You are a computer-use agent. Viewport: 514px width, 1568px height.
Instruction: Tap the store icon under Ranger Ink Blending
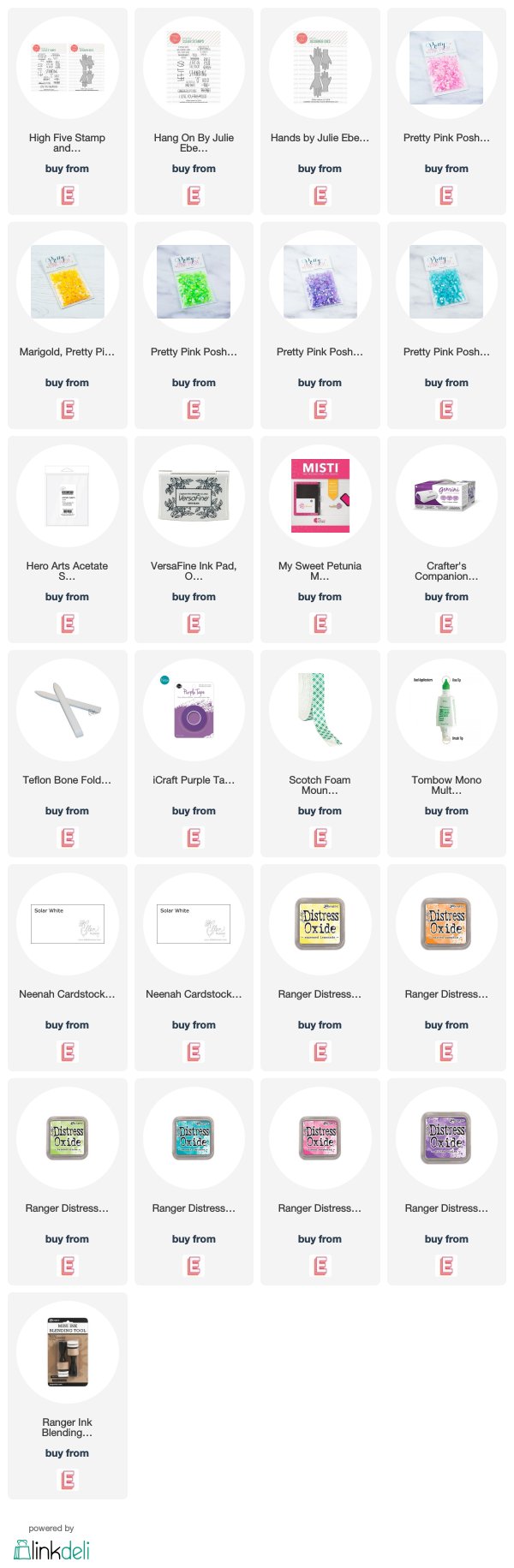tap(67, 1480)
